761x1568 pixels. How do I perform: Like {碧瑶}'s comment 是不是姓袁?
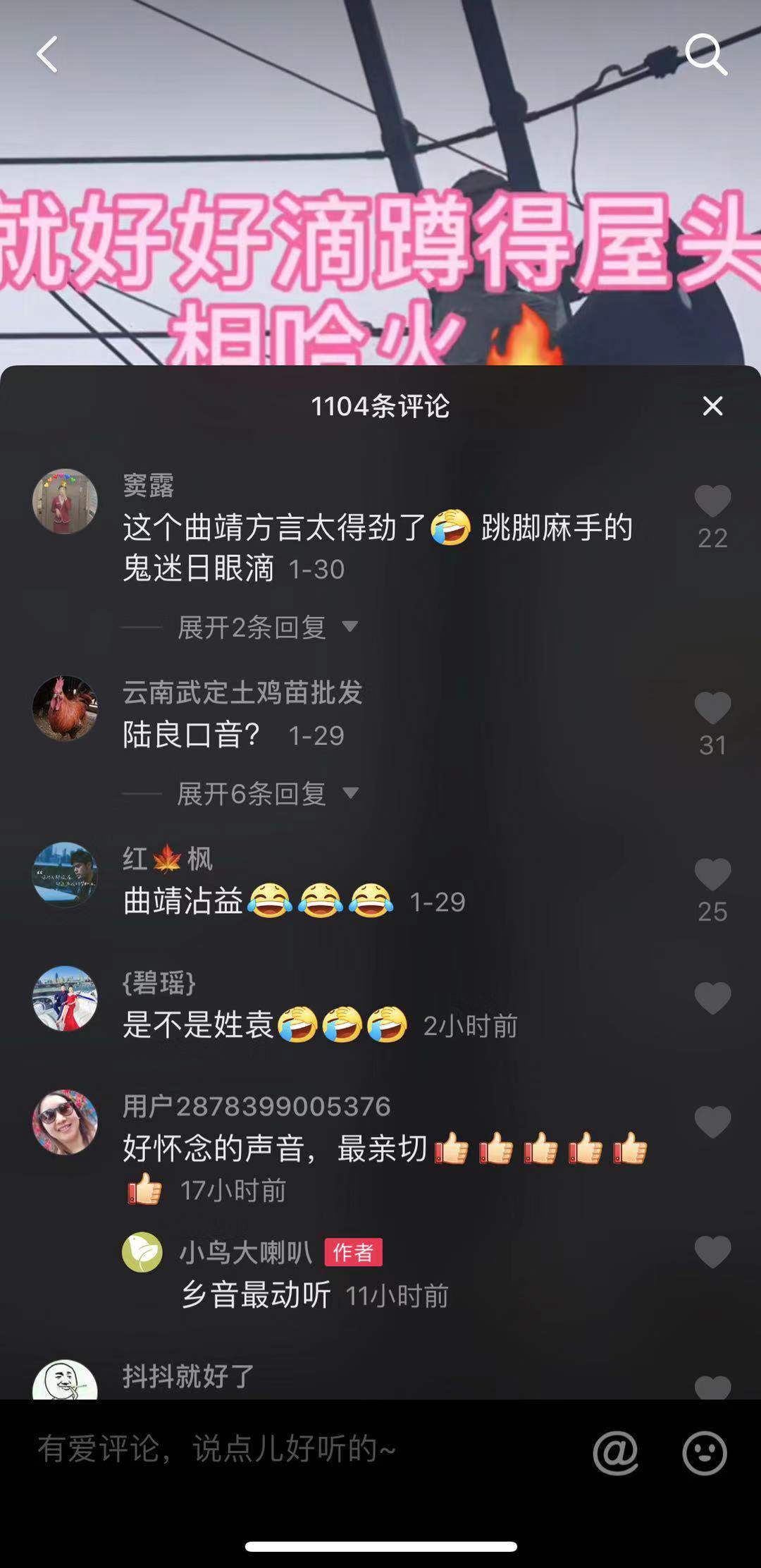(712, 998)
